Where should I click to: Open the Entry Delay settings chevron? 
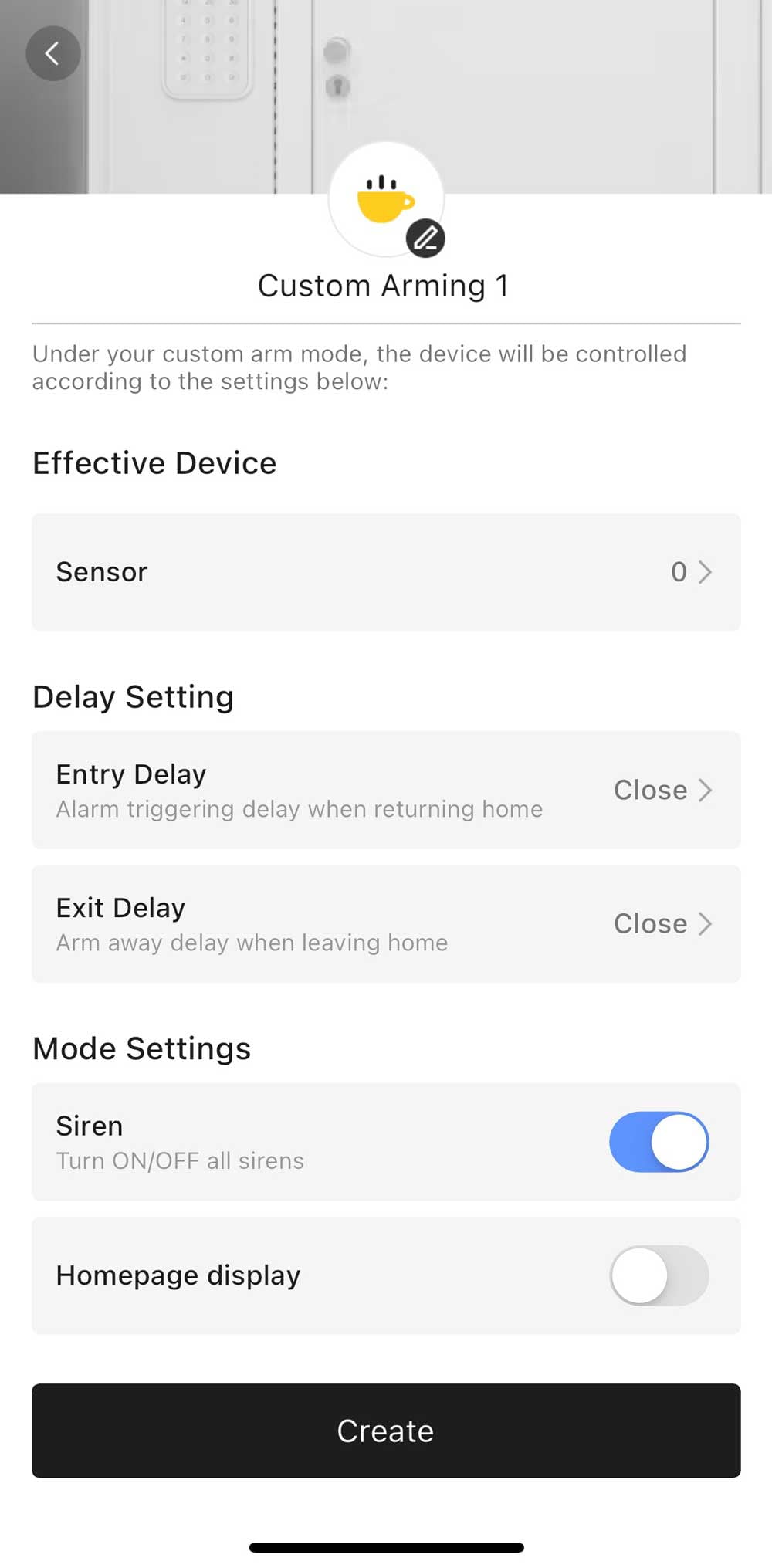pos(705,790)
